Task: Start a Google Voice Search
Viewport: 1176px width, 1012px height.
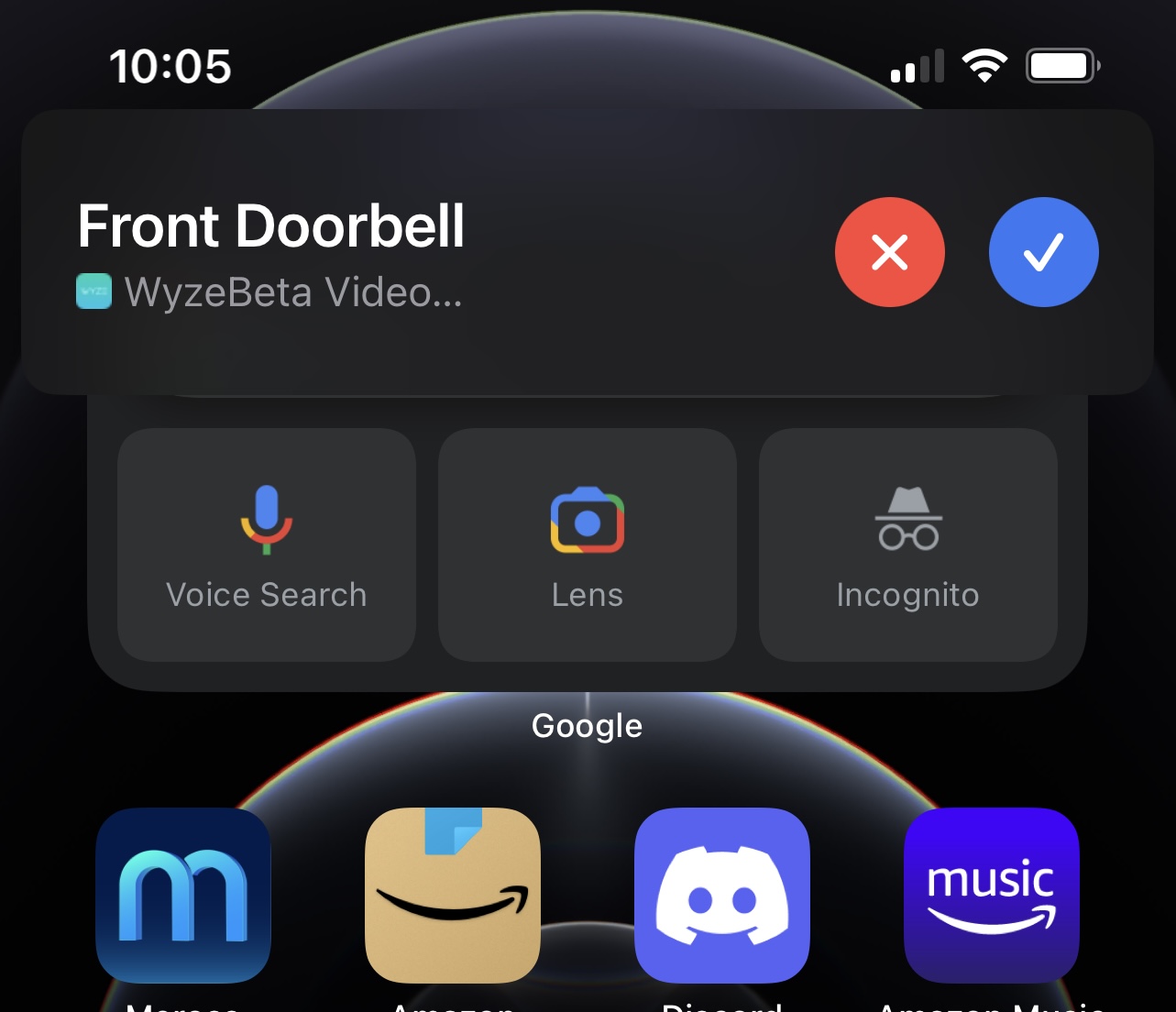Action: [267, 544]
